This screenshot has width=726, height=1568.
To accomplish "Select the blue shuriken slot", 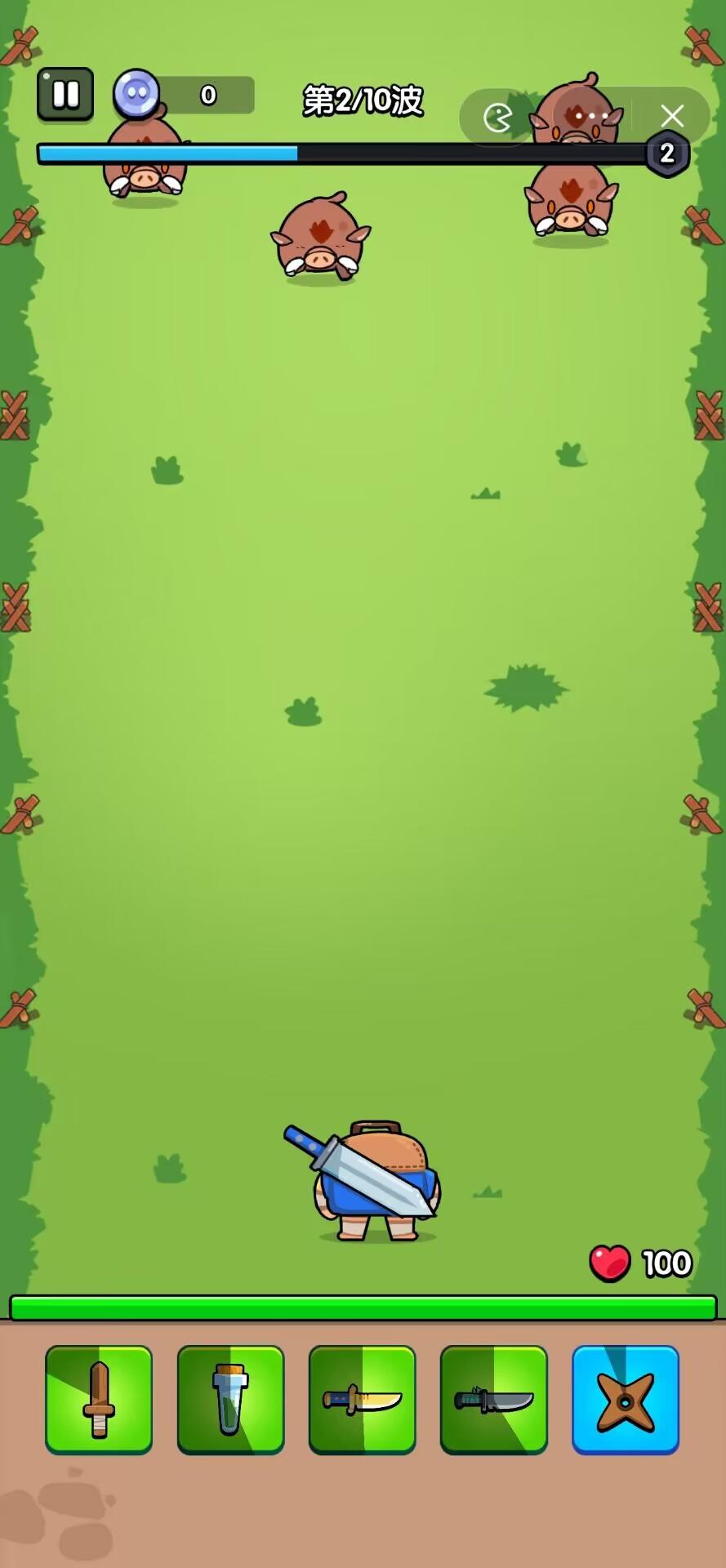I will (x=625, y=1399).
